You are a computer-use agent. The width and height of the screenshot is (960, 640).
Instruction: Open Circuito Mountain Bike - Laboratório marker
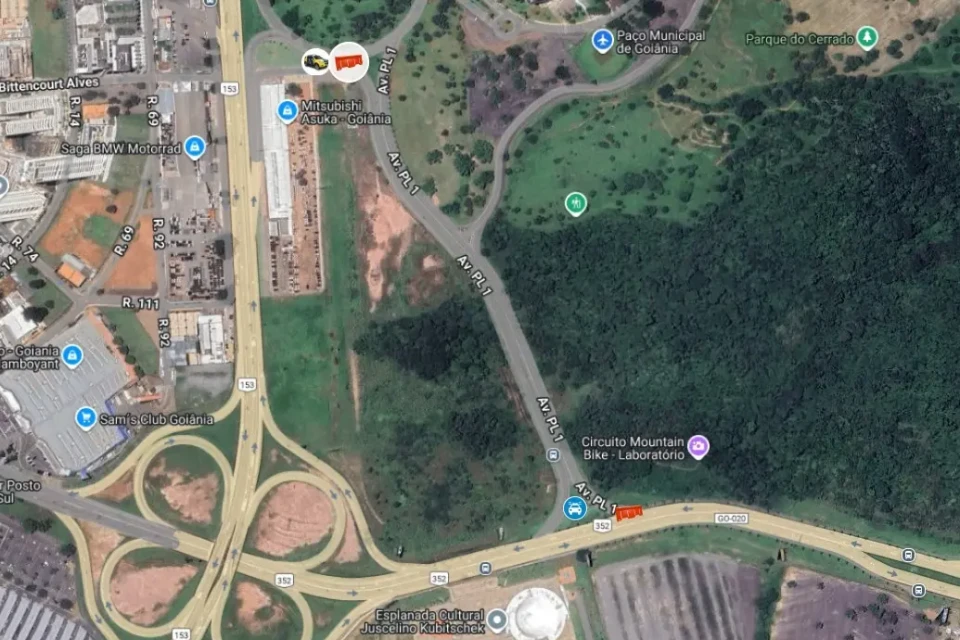pyautogui.click(x=698, y=446)
